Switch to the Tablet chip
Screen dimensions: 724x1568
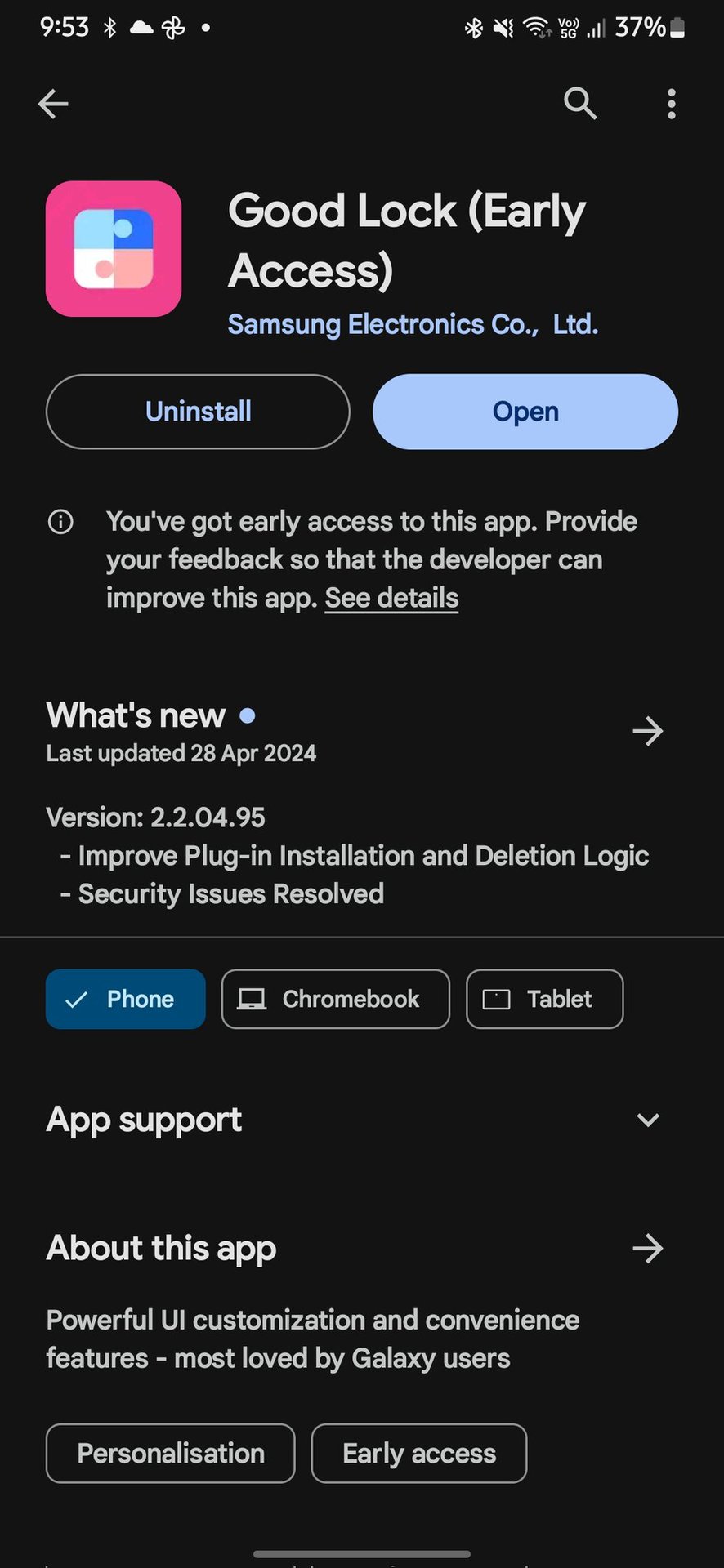coord(544,999)
